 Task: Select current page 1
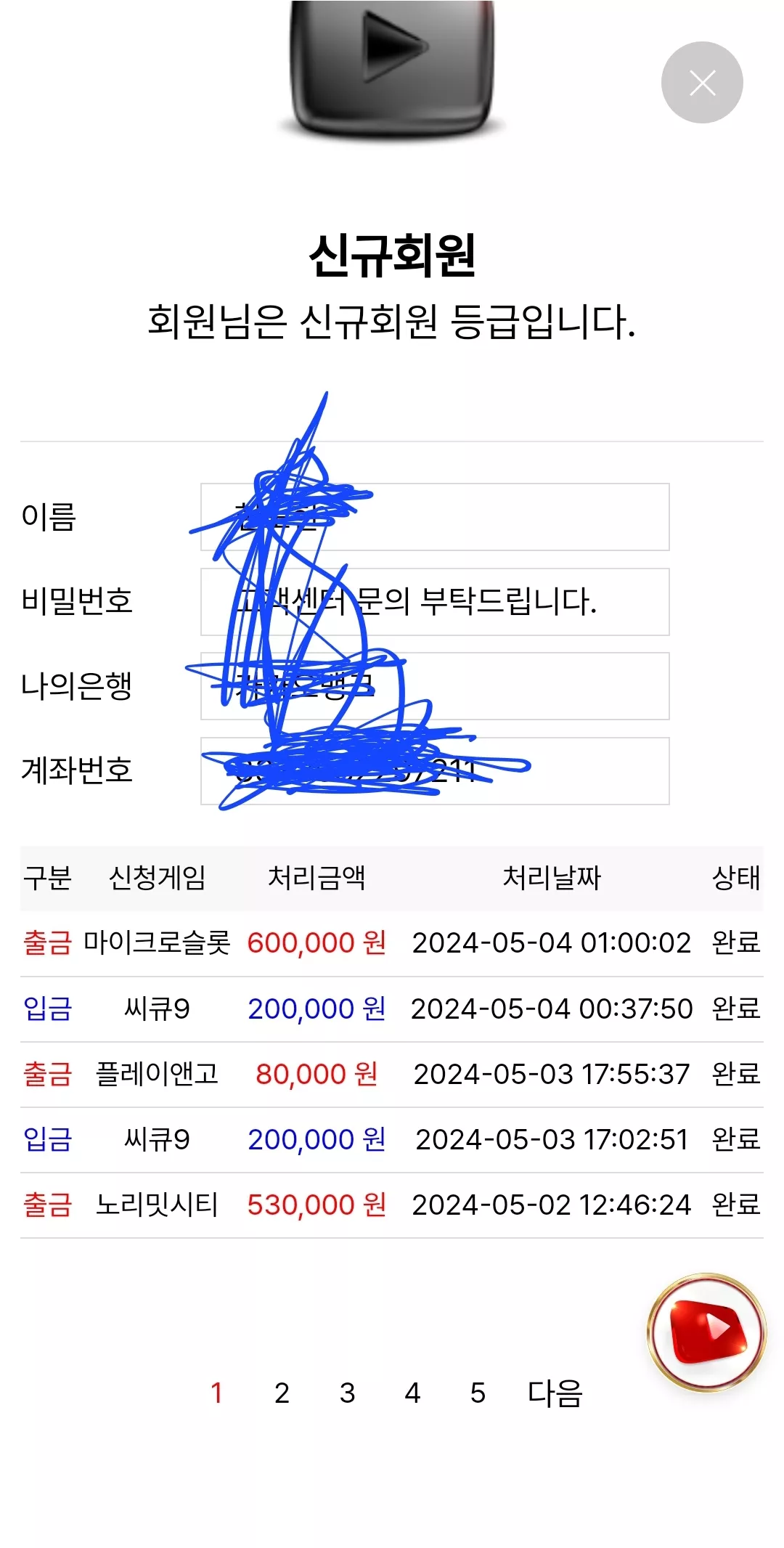coord(216,1393)
